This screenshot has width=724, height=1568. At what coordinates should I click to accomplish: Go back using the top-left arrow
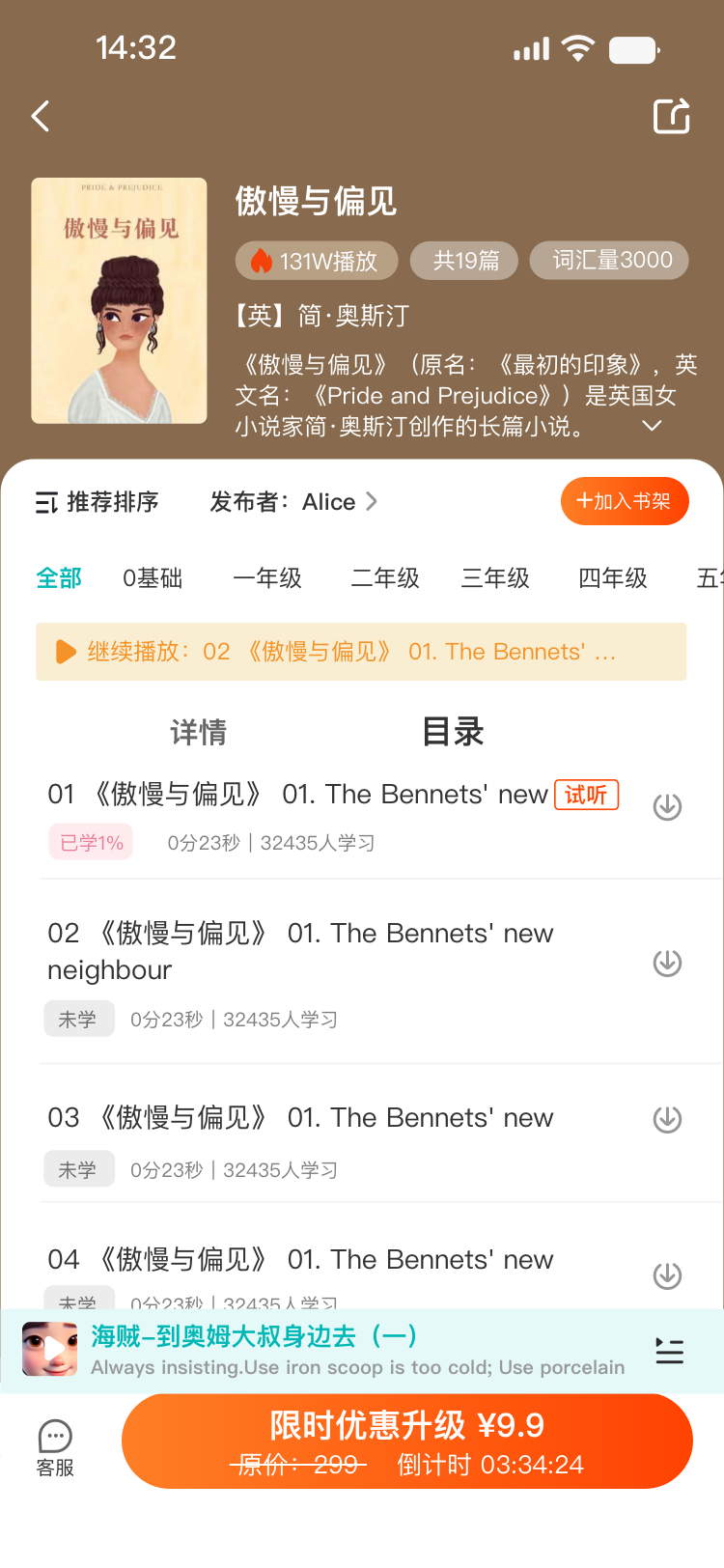click(x=41, y=117)
